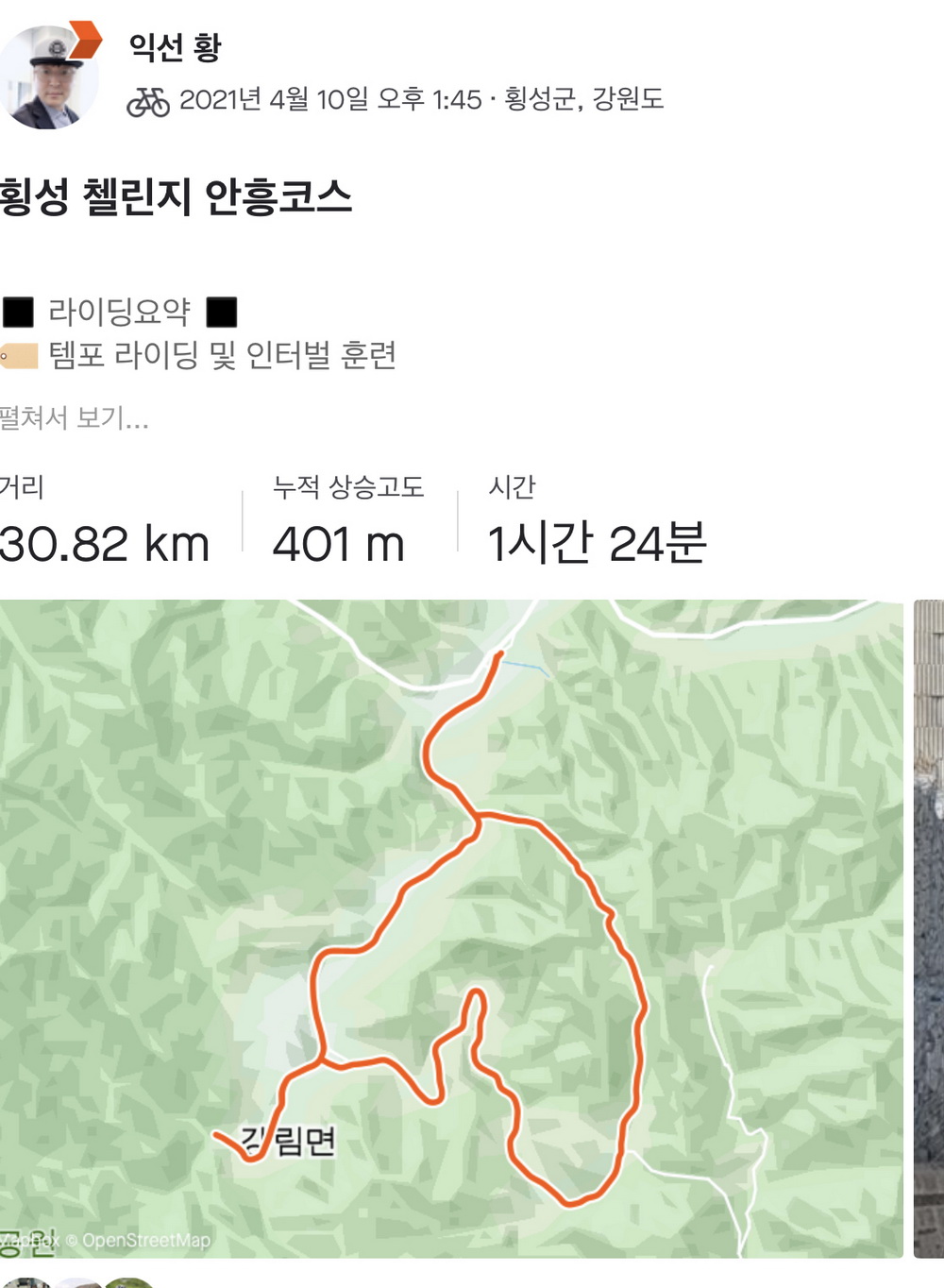Expand the description with 펼쳐서 보기
944x1288 pixels.
click(x=75, y=417)
